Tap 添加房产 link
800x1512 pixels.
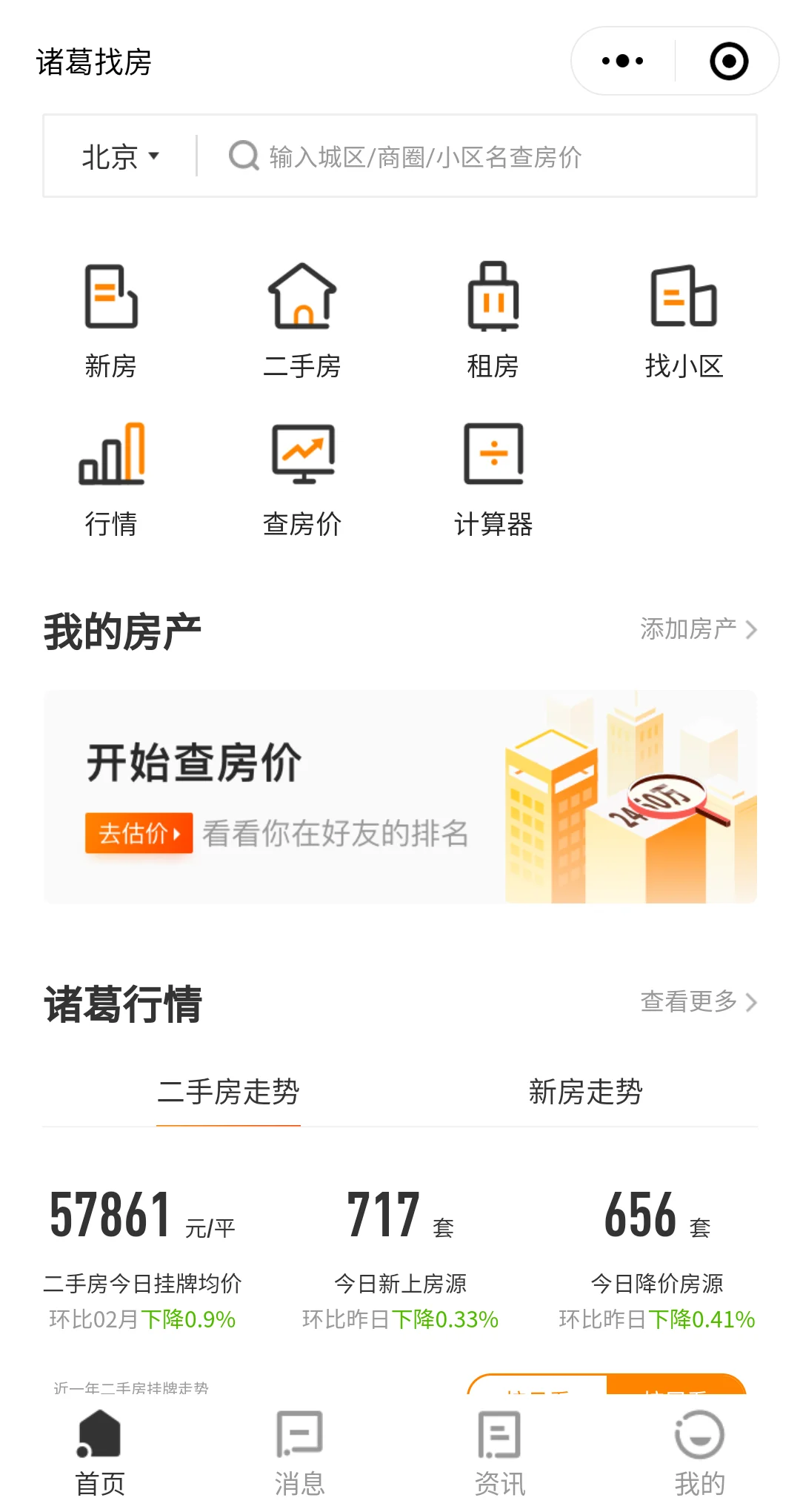698,629
